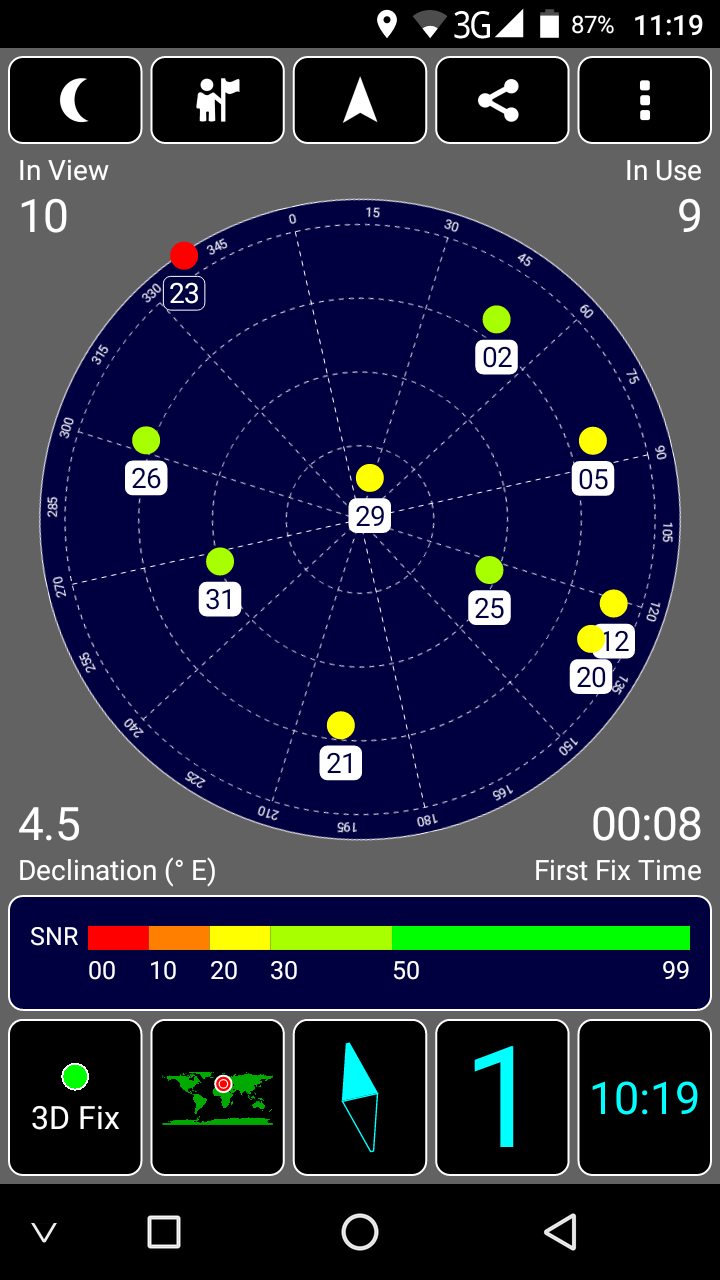Image resolution: width=720 pixels, height=1280 pixels.
Task: Tap the navigation arrow icon
Action: coord(360,100)
